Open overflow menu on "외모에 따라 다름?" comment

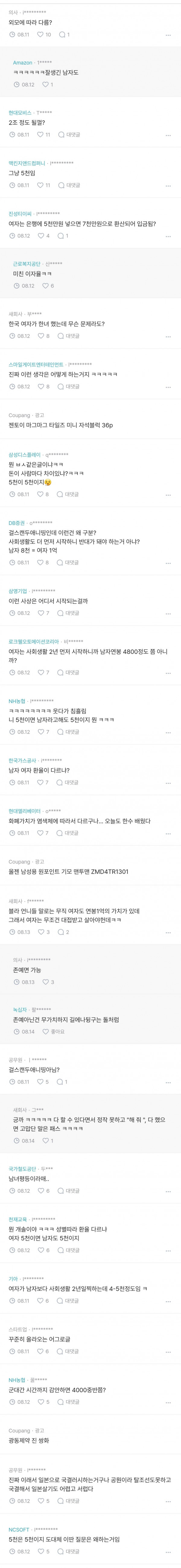click(x=168, y=35)
